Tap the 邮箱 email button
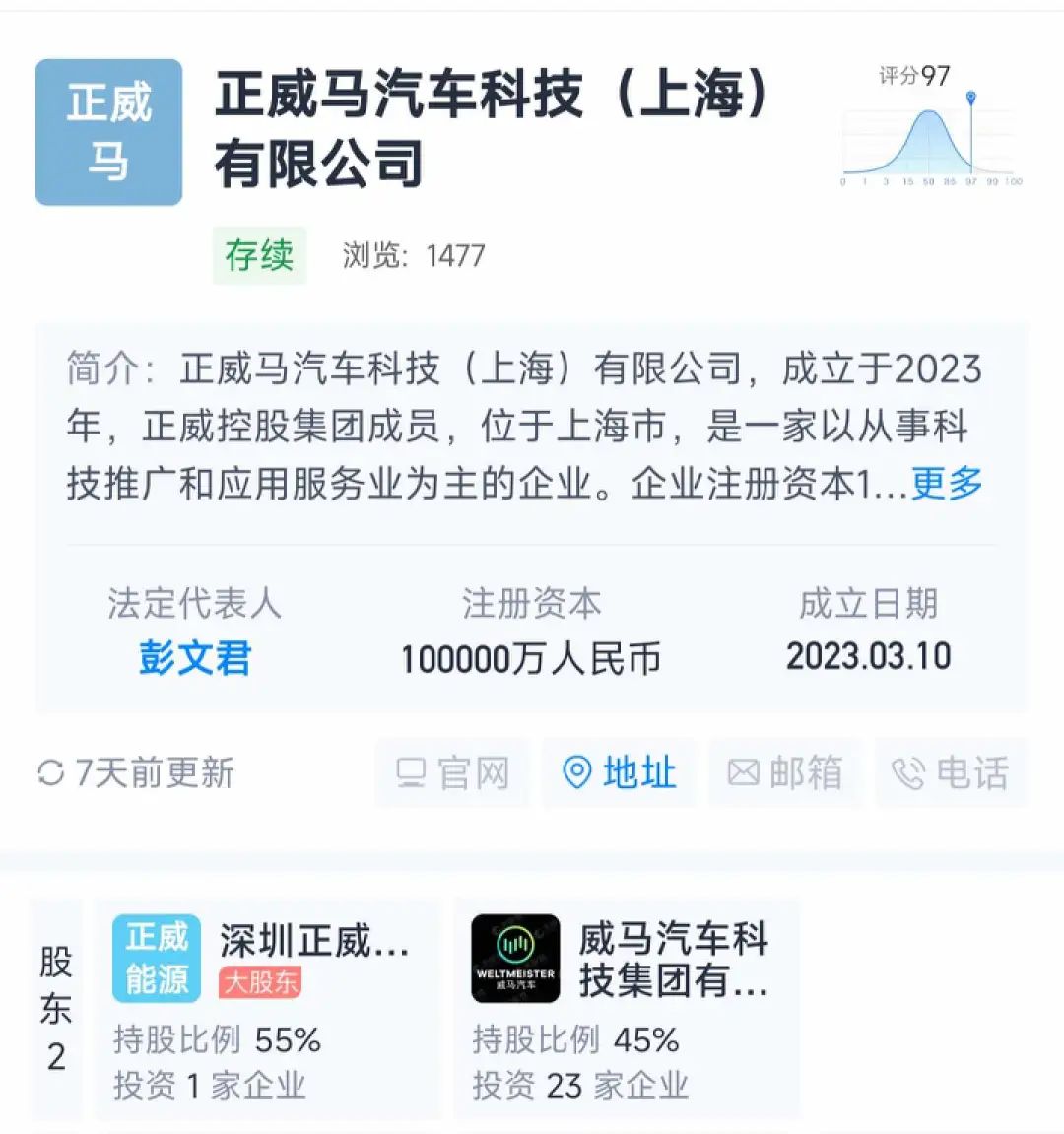Image resolution: width=1064 pixels, height=1134 pixels. (785, 773)
